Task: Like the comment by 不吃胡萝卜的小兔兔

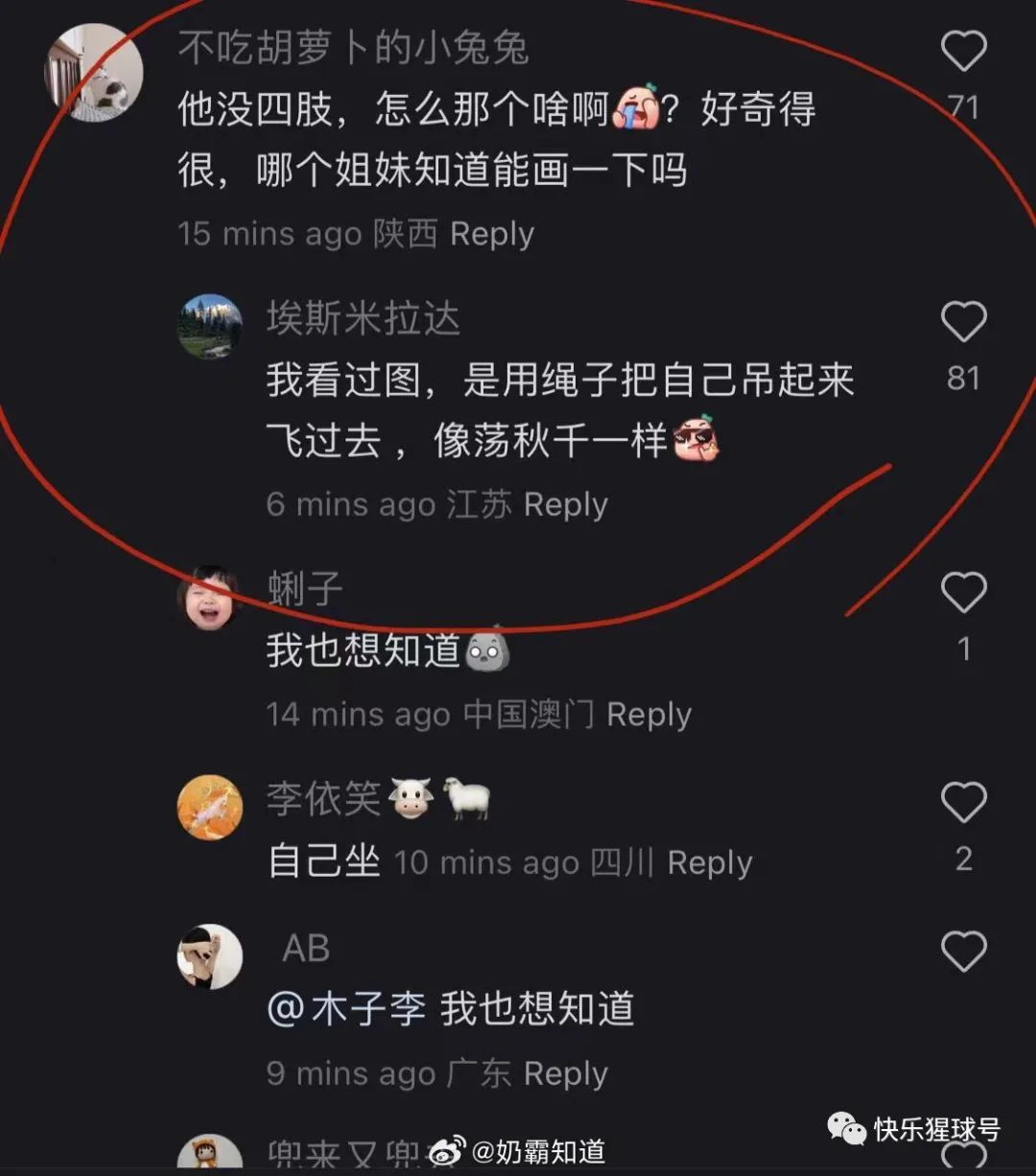Action: coord(963,52)
